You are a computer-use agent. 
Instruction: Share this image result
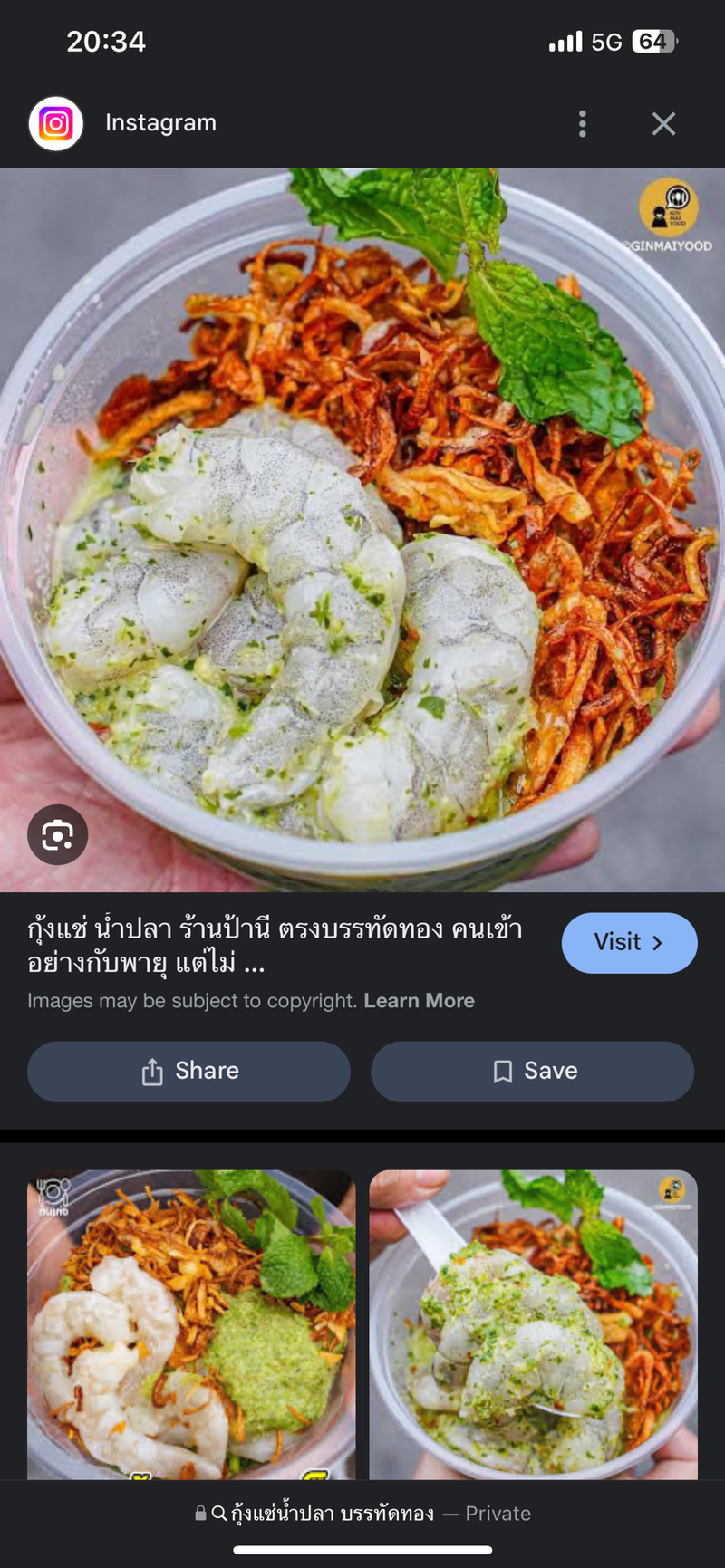[188, 1072]
